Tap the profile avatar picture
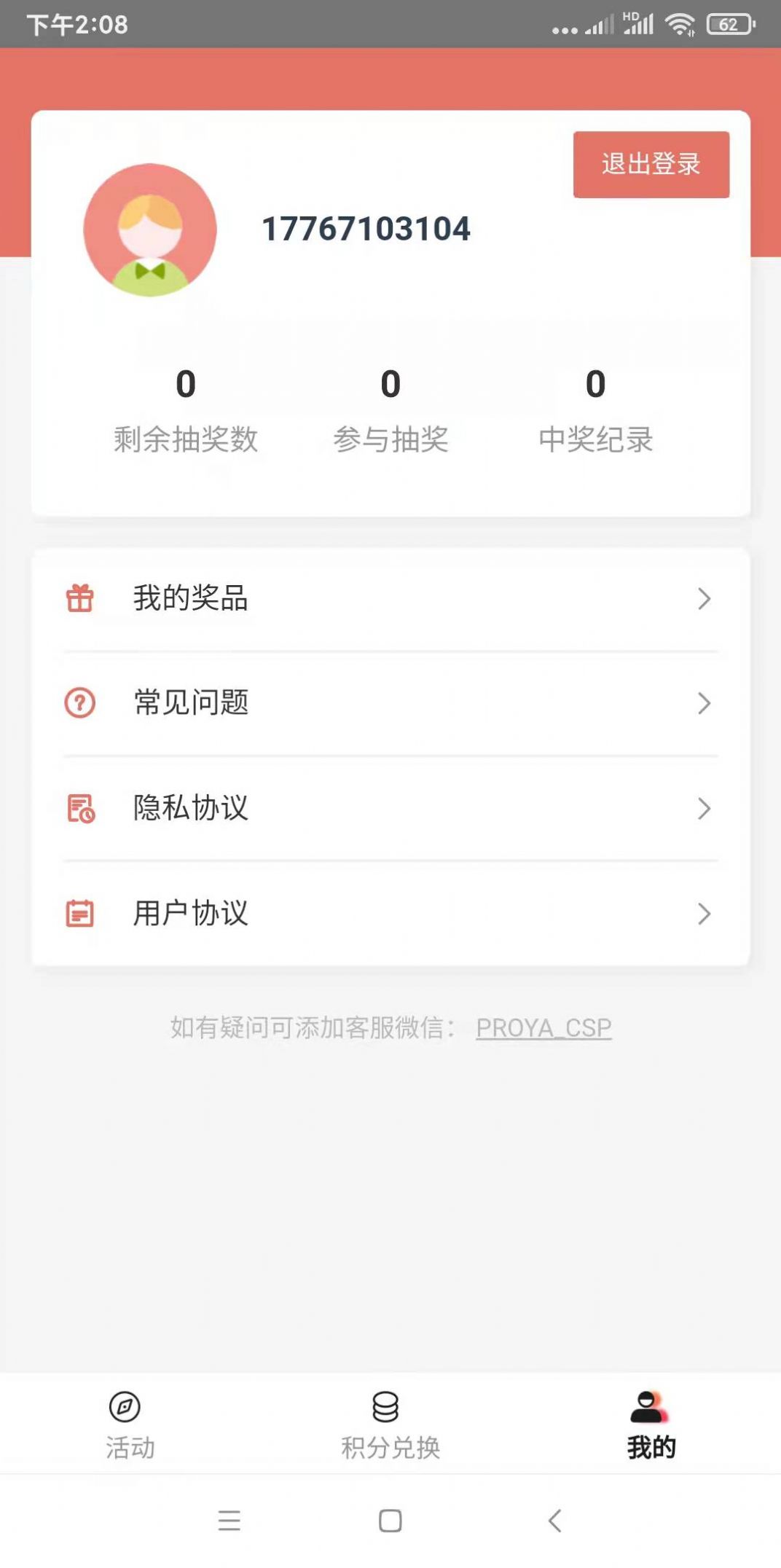The image size is (781, 1568). (150, 230)
